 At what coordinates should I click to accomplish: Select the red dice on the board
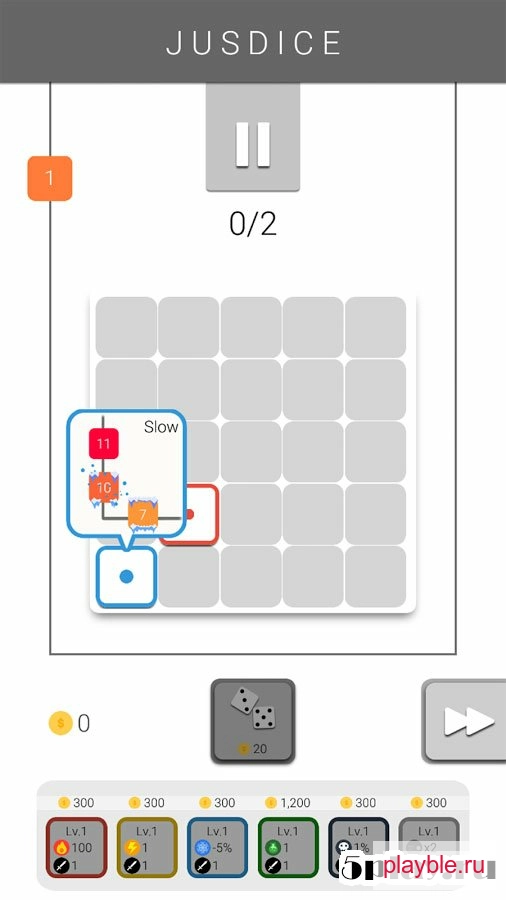(x=190, y=515)
